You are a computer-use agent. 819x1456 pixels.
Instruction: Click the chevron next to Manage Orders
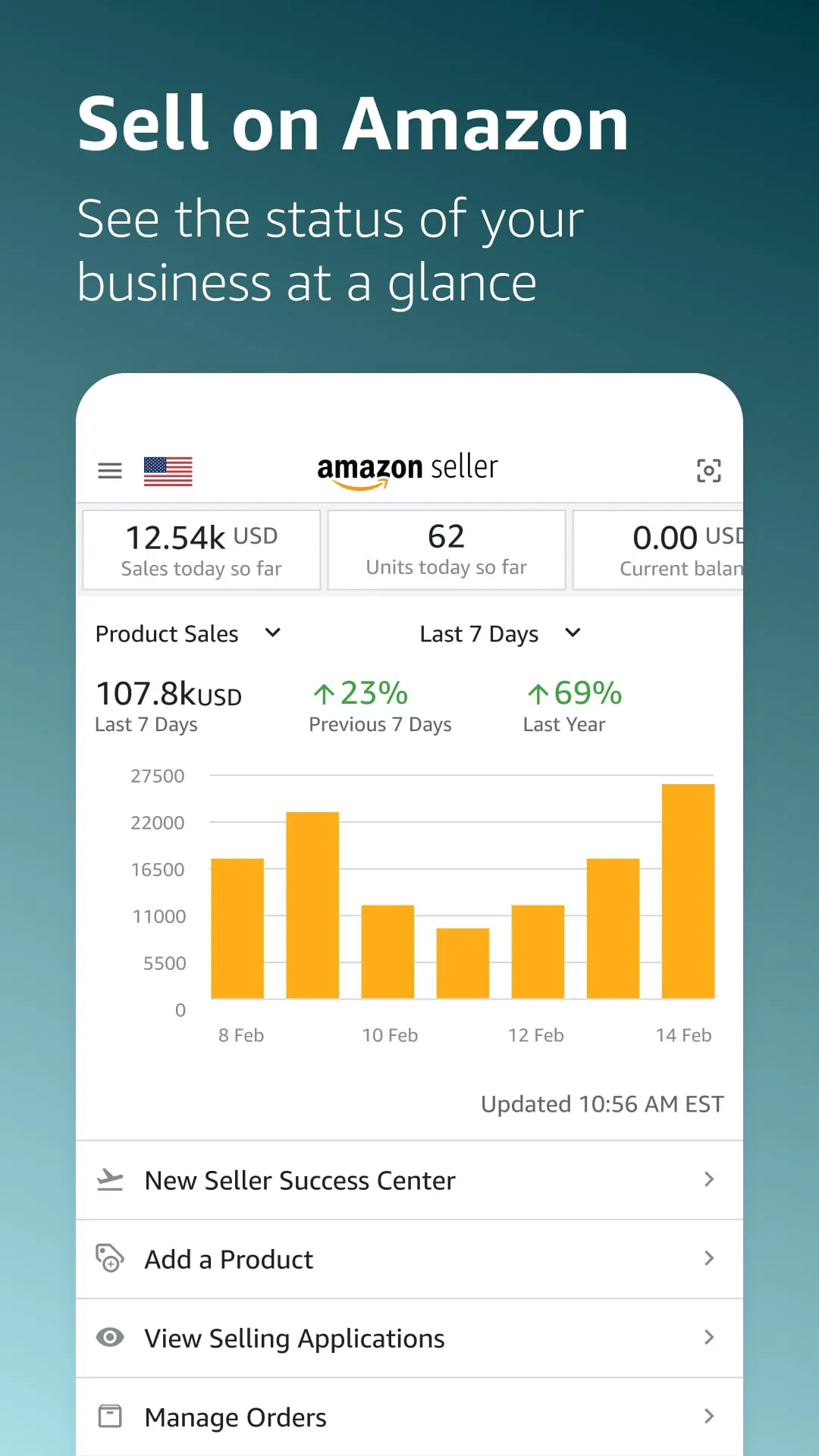[x=708, y=1417]
